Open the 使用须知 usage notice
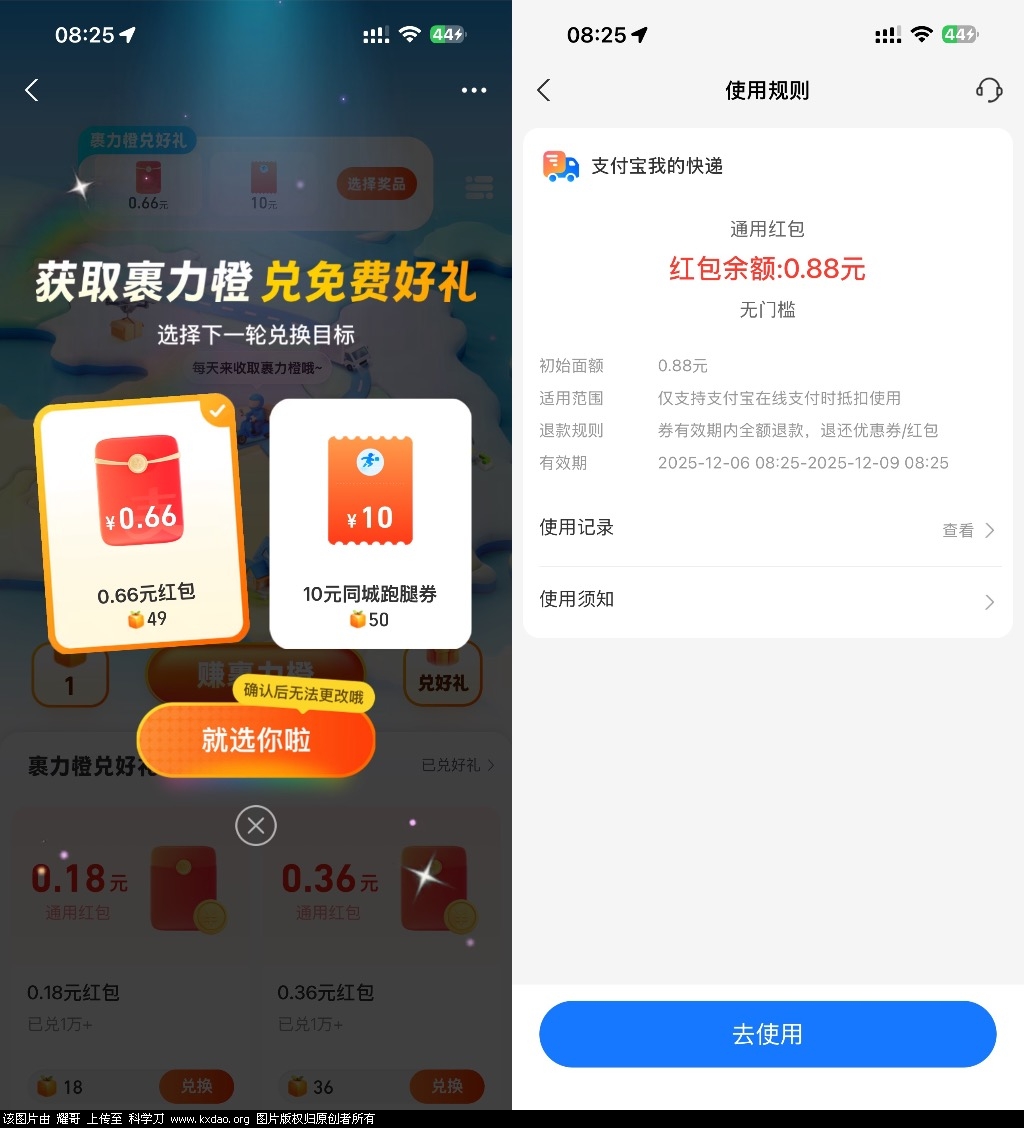Screen dimensions: 1024x1128 (767, 600)
